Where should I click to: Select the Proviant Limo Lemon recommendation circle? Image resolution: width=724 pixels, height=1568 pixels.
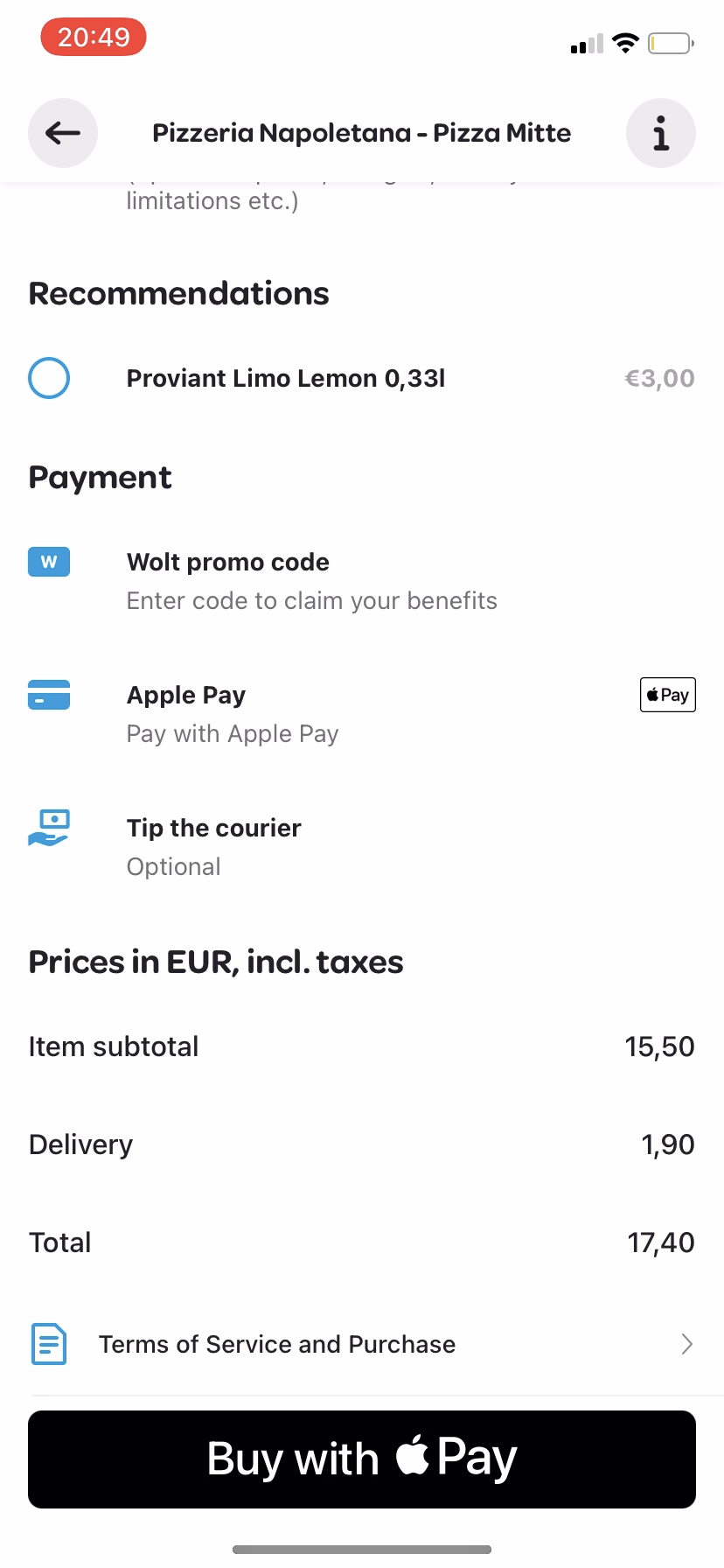tap(49, 378)
